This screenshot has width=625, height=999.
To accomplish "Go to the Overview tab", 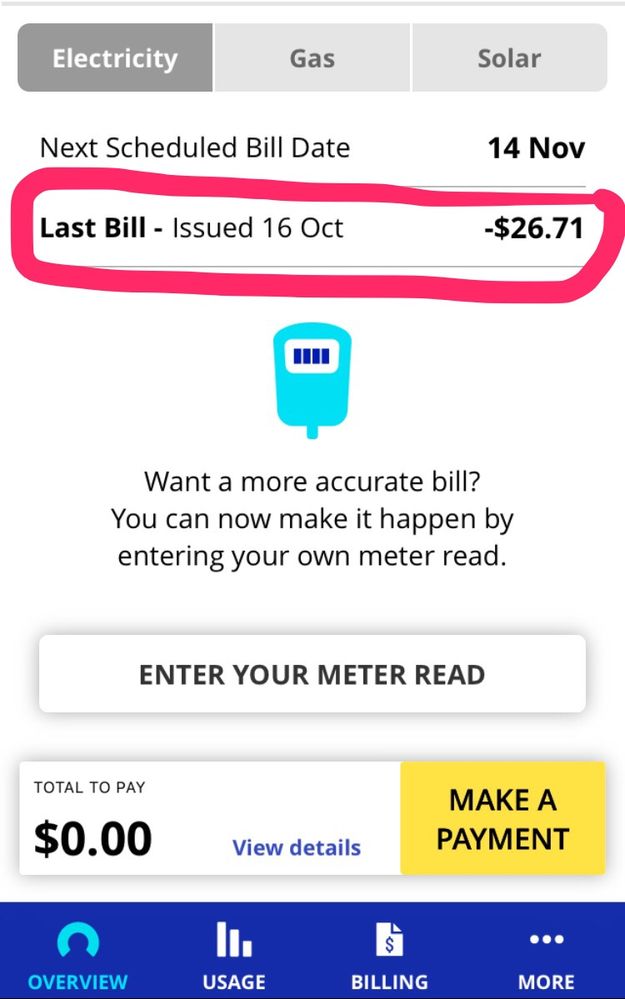I will (x=78, y=955).
